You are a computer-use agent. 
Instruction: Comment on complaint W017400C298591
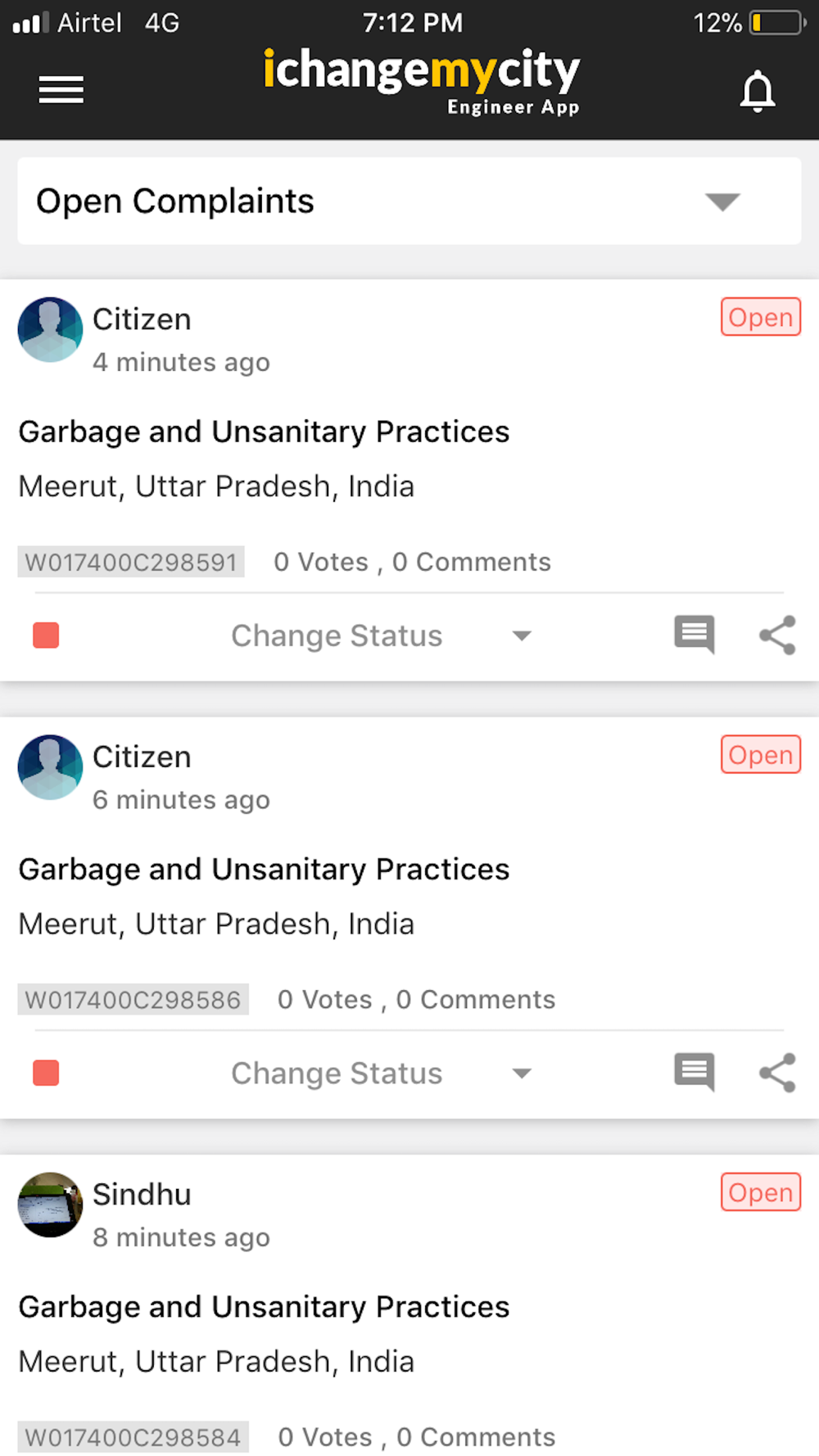point(695,635)
